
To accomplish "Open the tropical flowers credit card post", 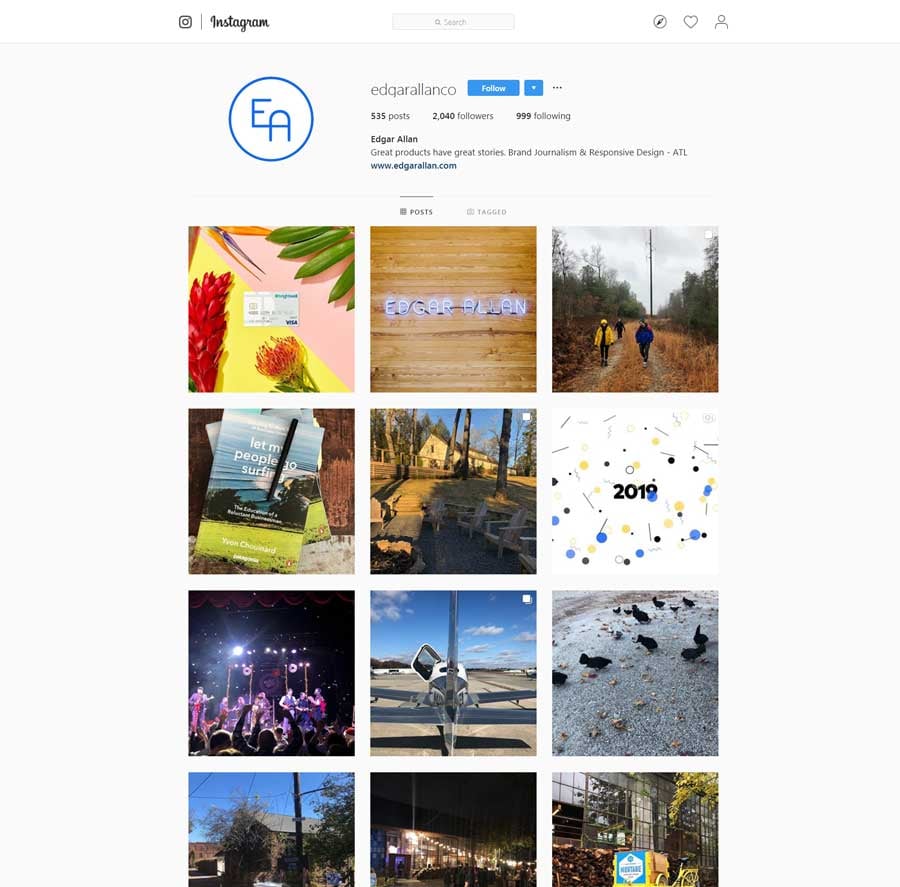I will [271, 309].
